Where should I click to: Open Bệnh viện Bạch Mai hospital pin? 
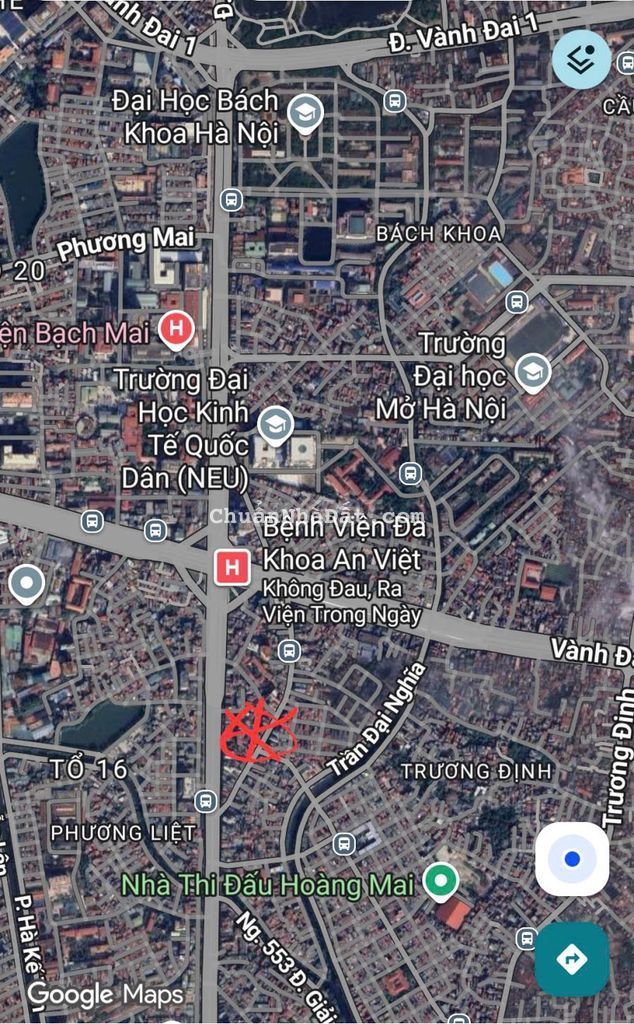[x=177, y=329]
